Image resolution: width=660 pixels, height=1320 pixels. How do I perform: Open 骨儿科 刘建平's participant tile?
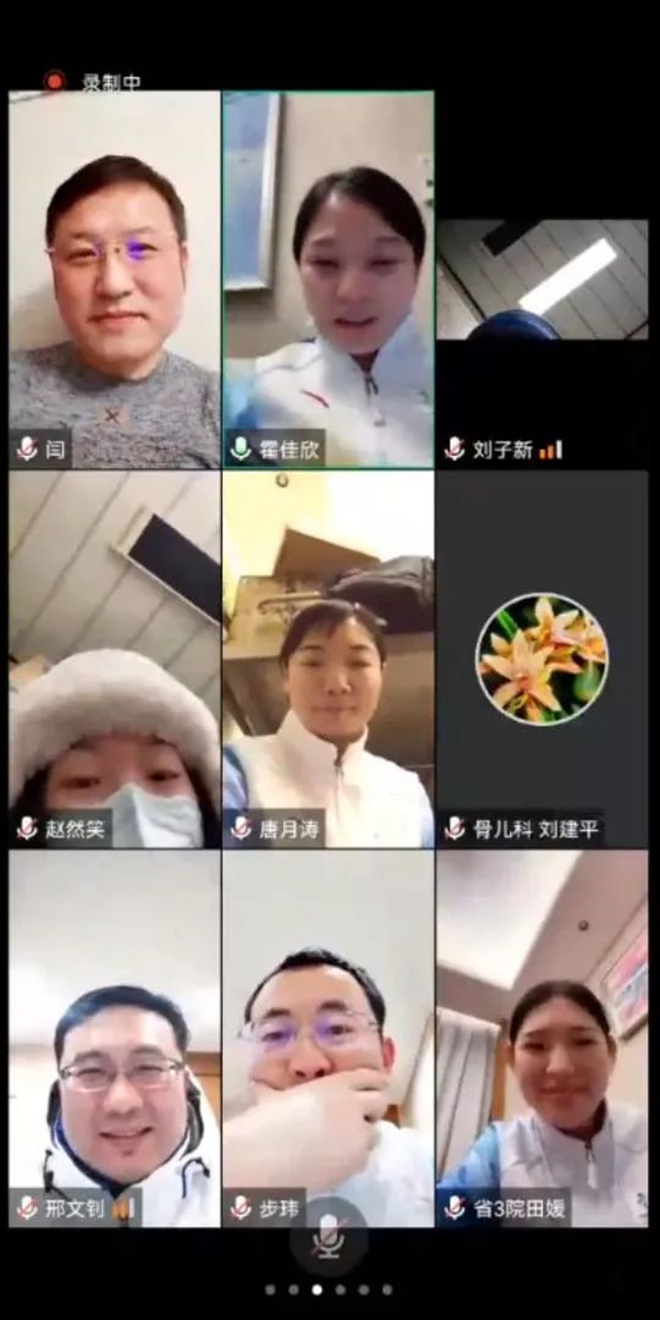(542, 660)
